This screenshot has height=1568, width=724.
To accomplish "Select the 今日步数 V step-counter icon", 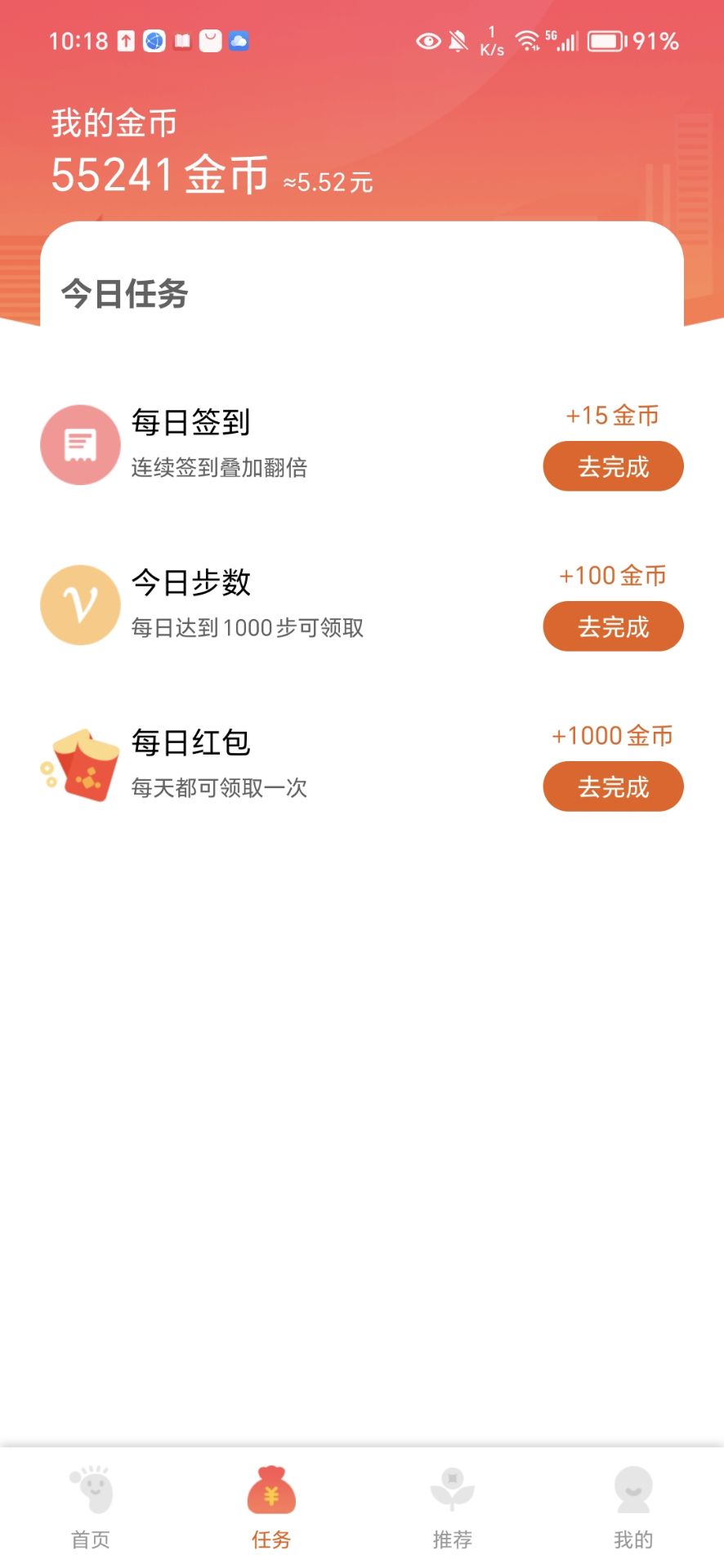I will (79, 604).
